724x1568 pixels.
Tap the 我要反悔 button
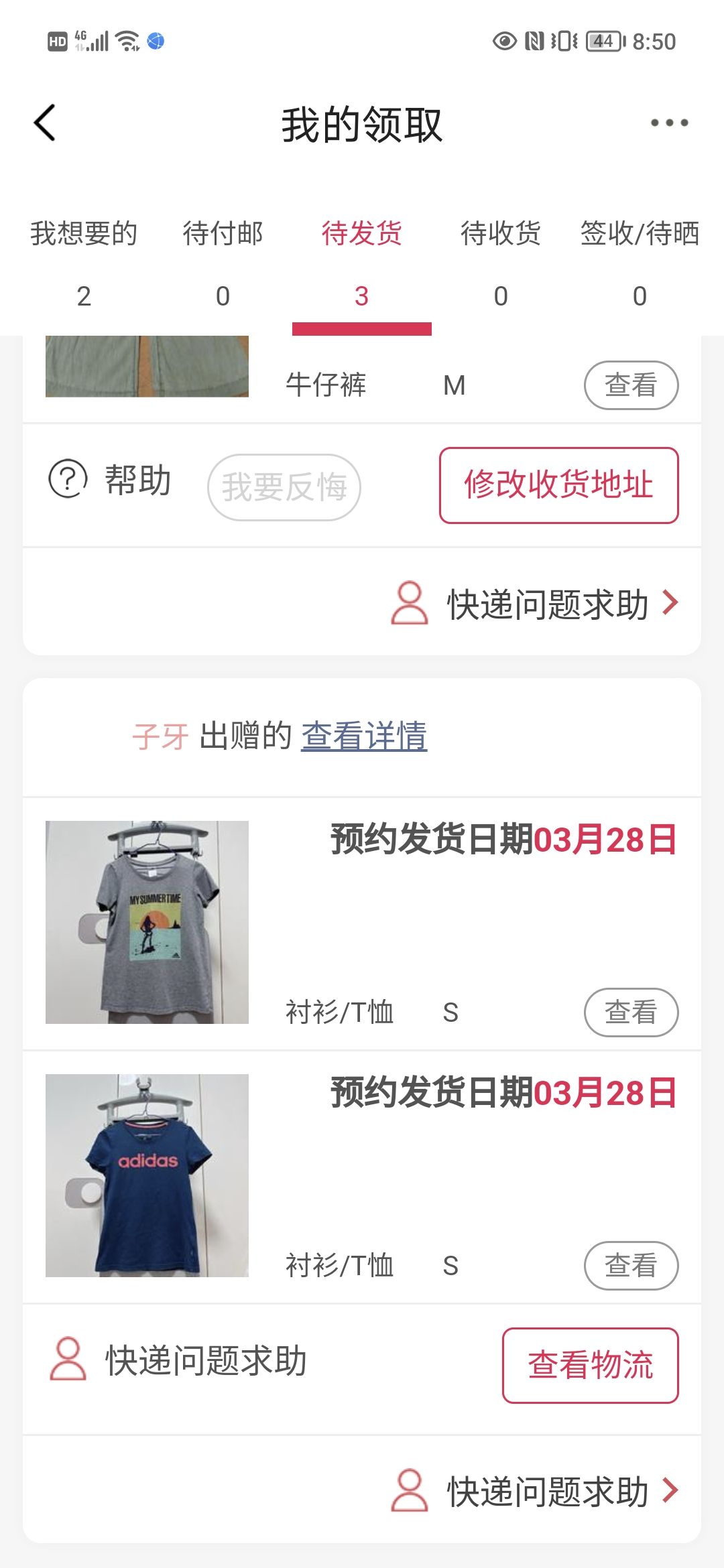click(x=284, y=487)
